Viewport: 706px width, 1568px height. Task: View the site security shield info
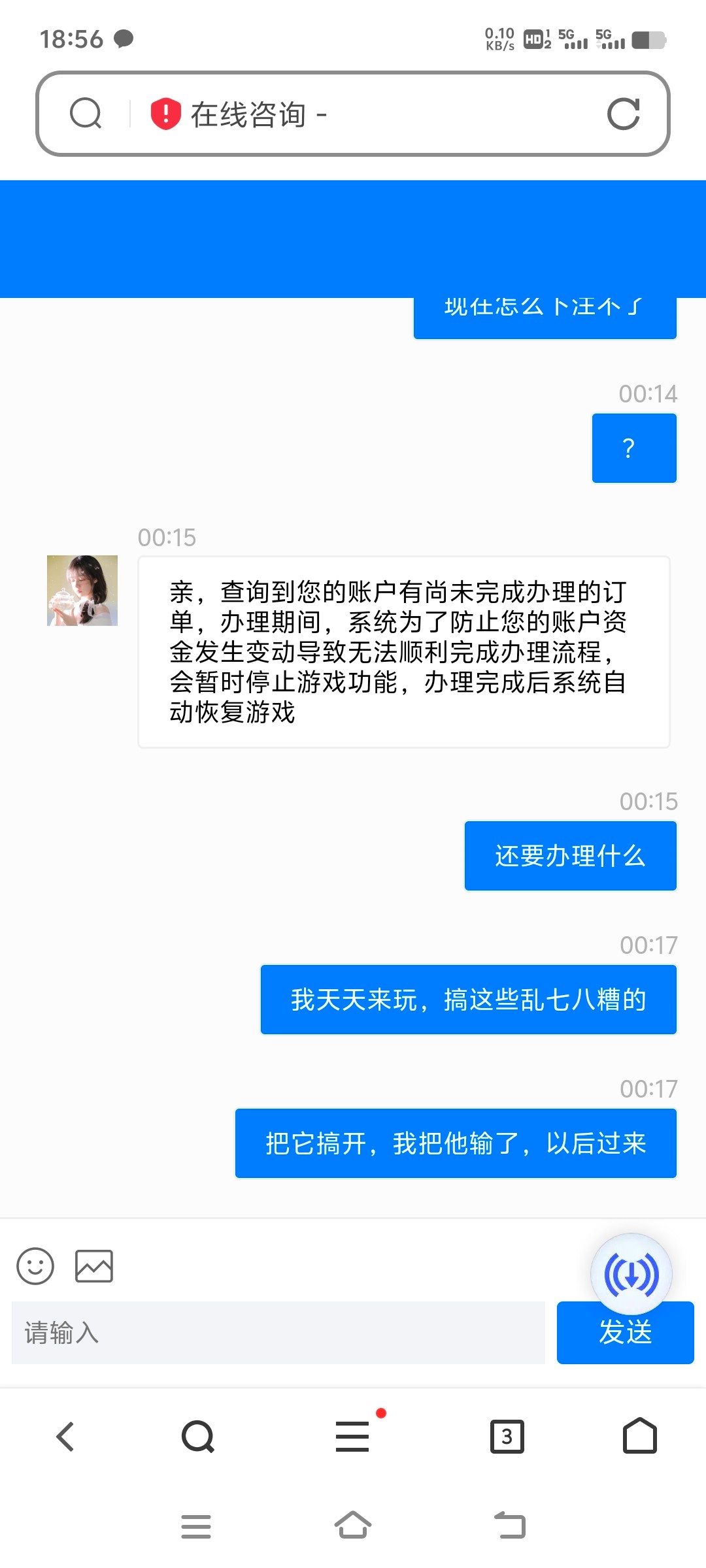pyautogui.click(x=165, y=114)
